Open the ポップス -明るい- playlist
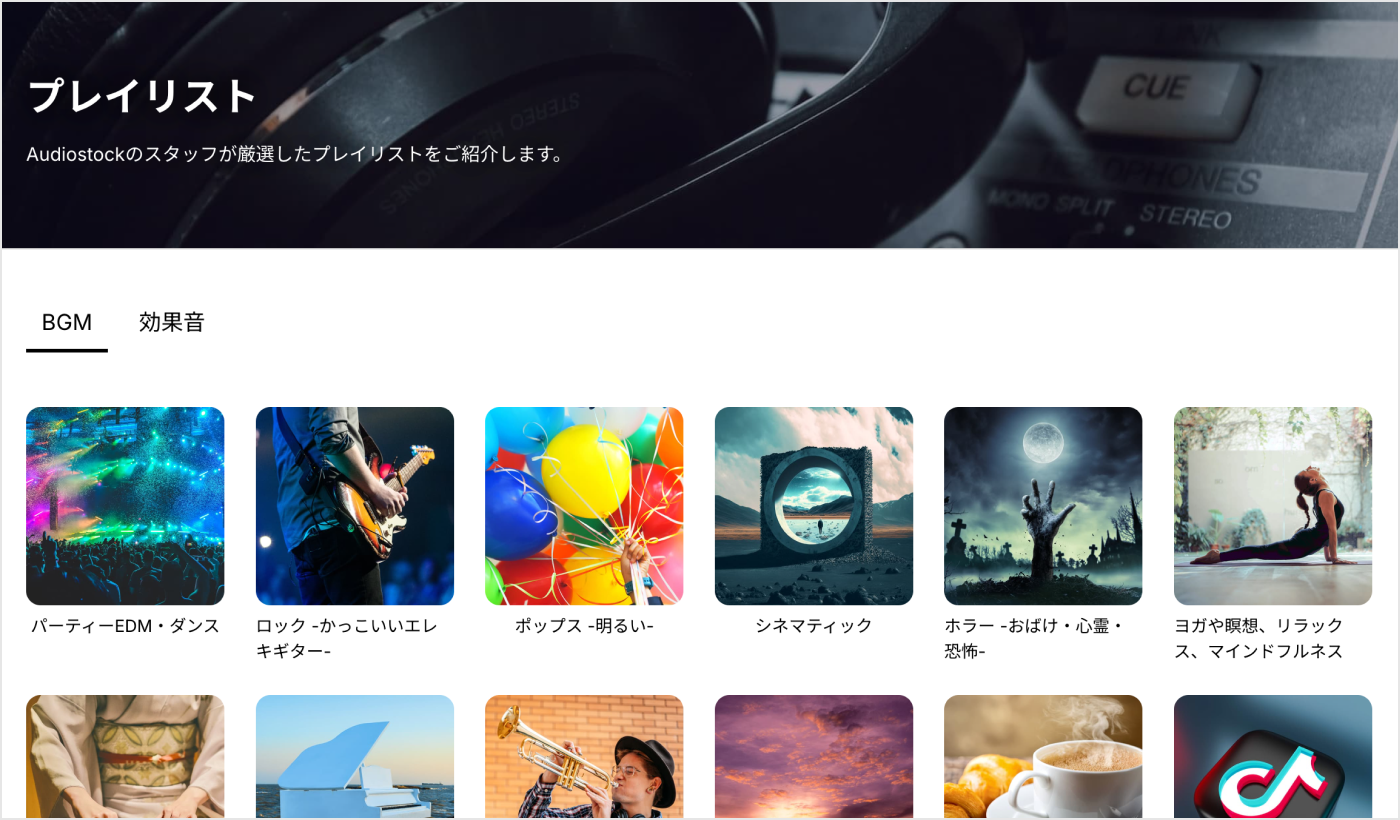Screen dimensions: 1400x820 tap(584, 506)
